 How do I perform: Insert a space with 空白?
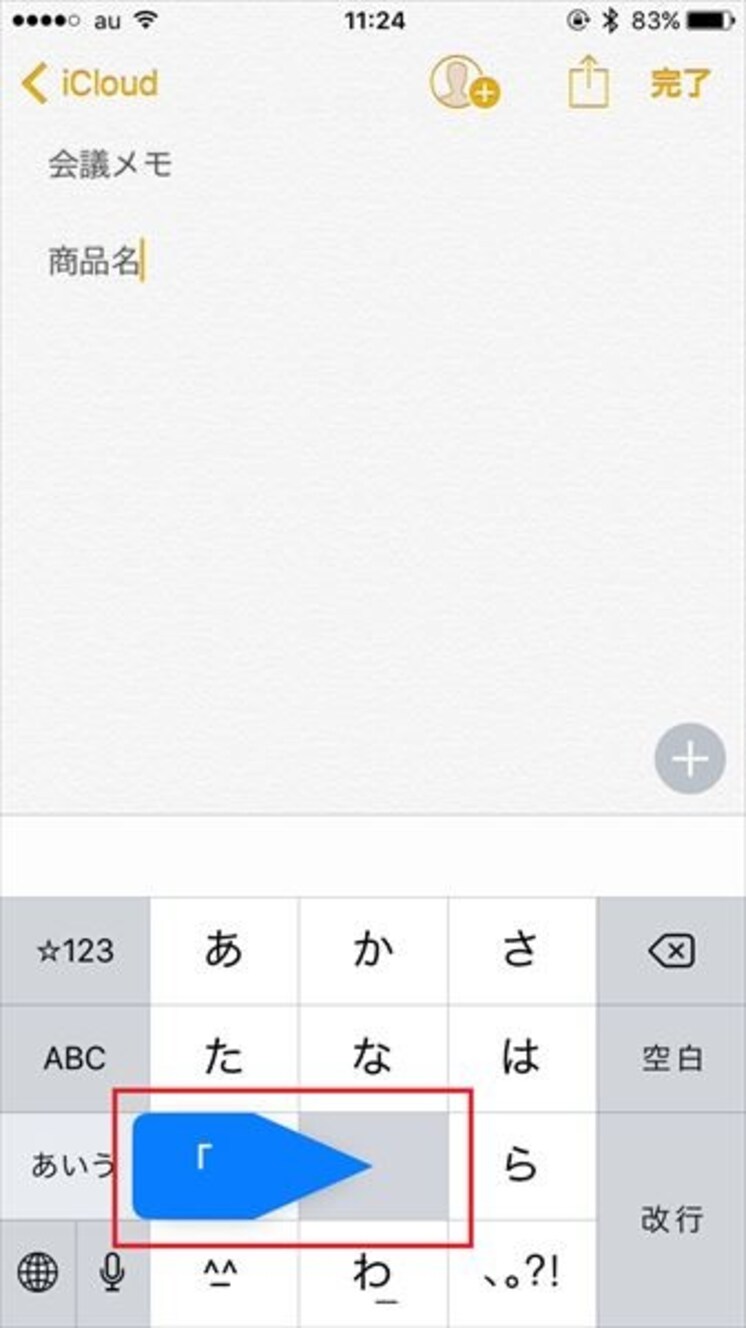tap(671, 1059)
